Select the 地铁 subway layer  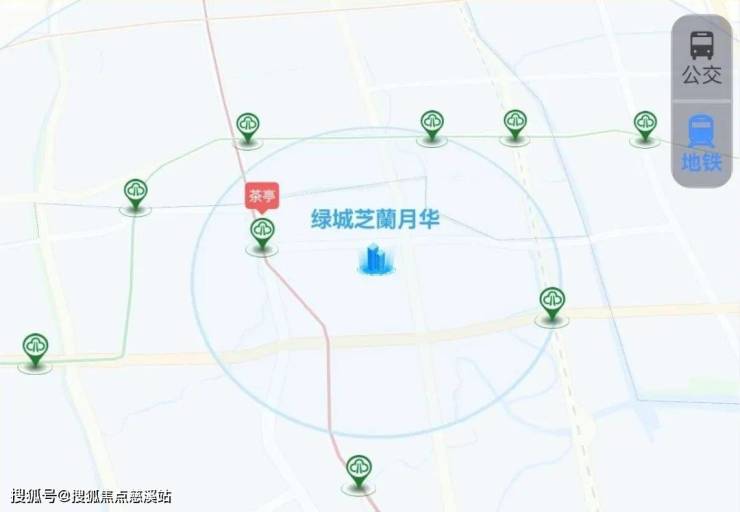702,143
